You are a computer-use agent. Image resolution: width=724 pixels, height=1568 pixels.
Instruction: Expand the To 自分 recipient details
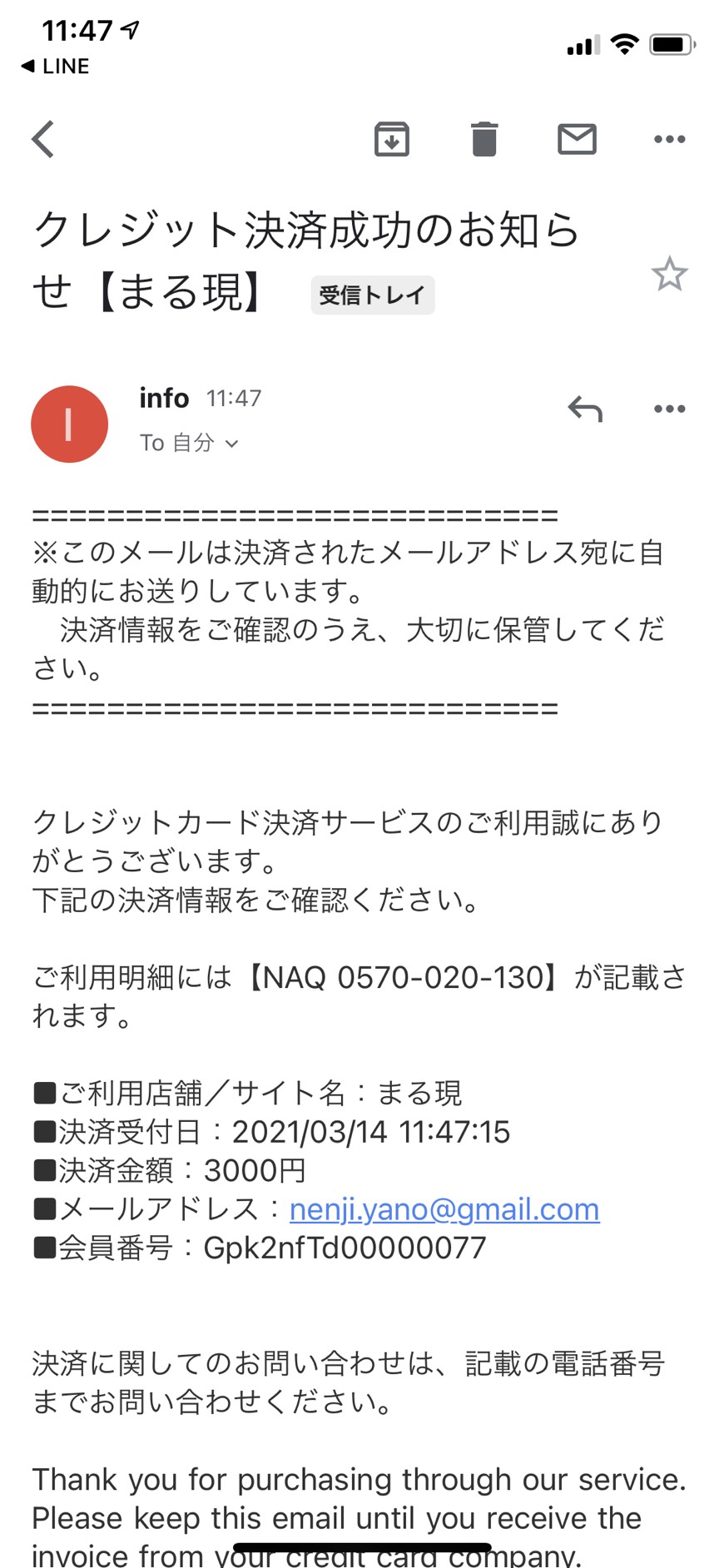[x=190, y=443]
